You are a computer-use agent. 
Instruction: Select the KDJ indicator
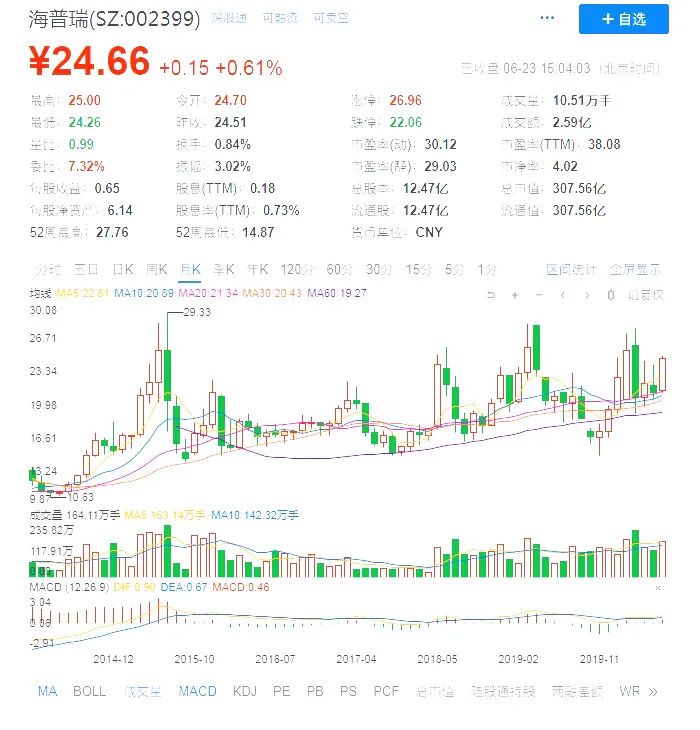245,691
